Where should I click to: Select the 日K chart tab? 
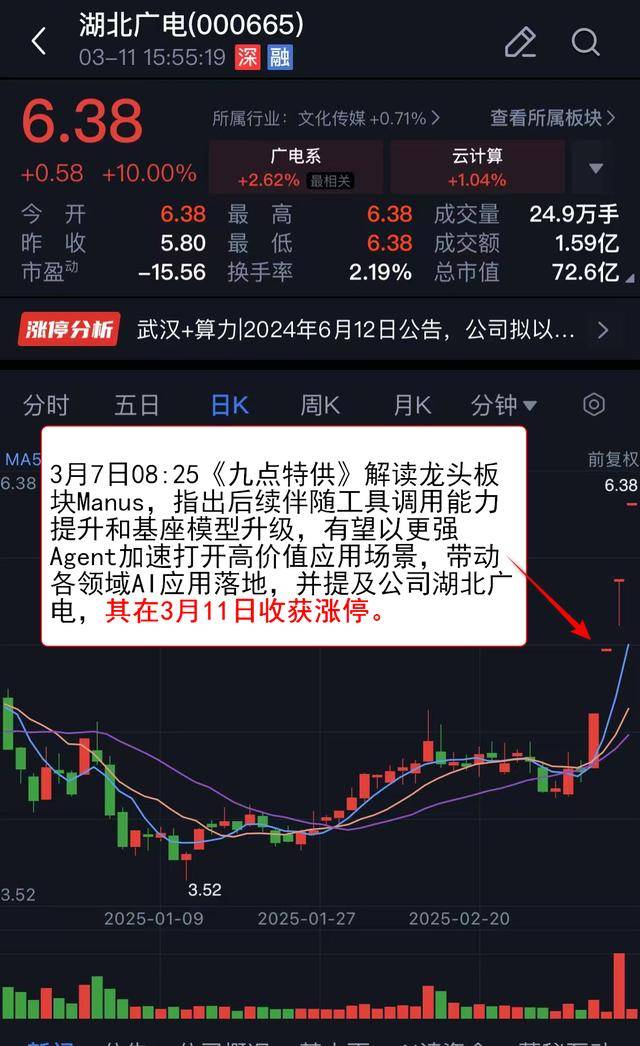[x=230, y=405]
